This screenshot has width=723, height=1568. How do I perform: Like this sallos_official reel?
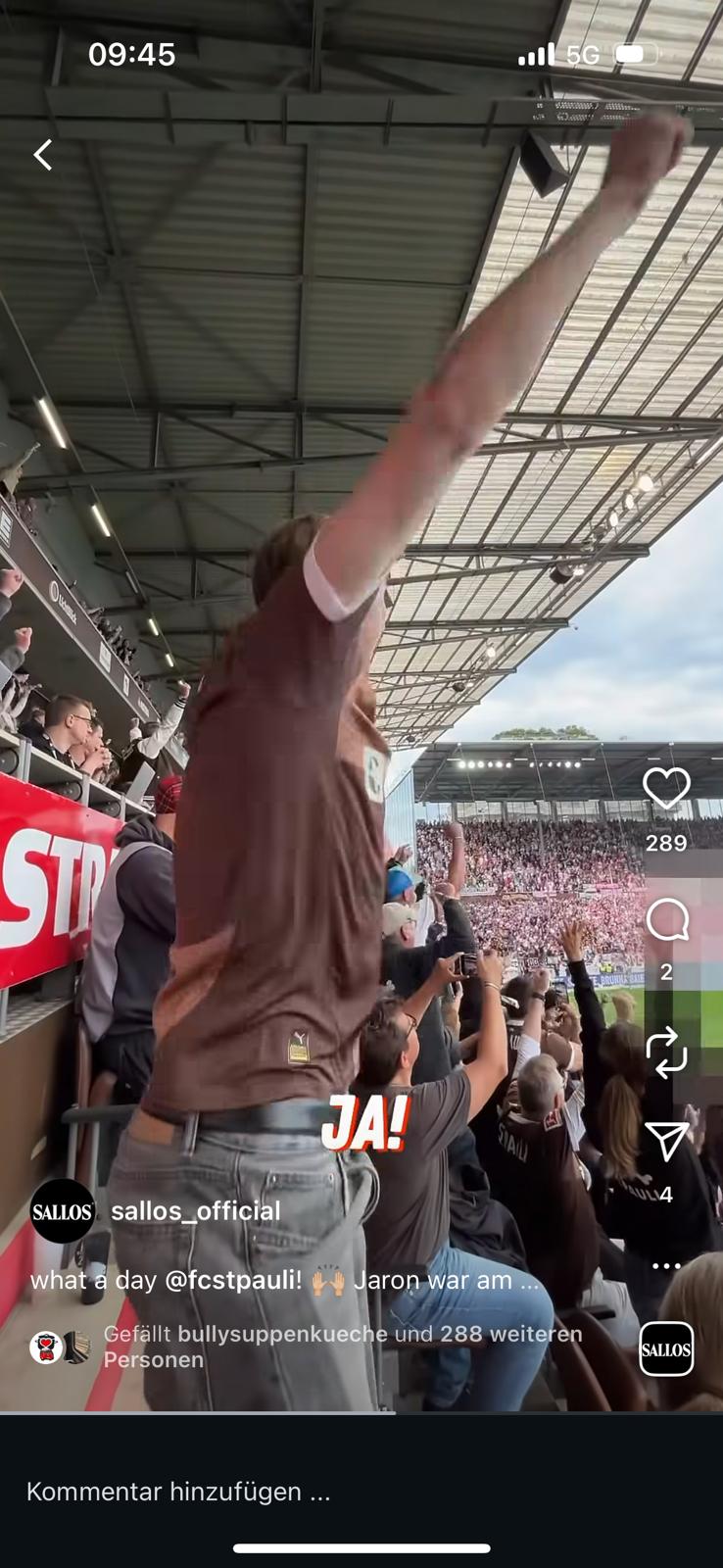pos(666,789)
